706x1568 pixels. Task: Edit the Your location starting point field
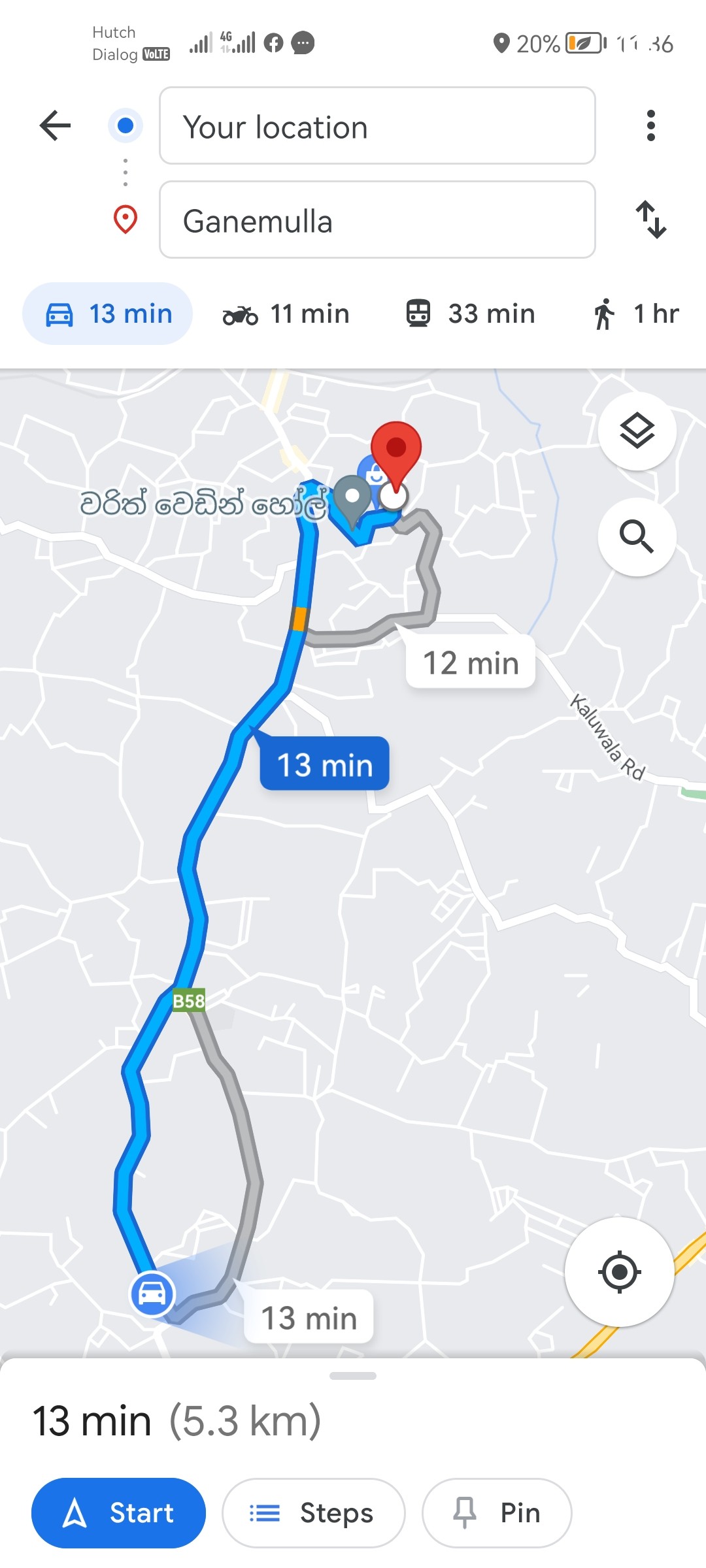[377, 126]
